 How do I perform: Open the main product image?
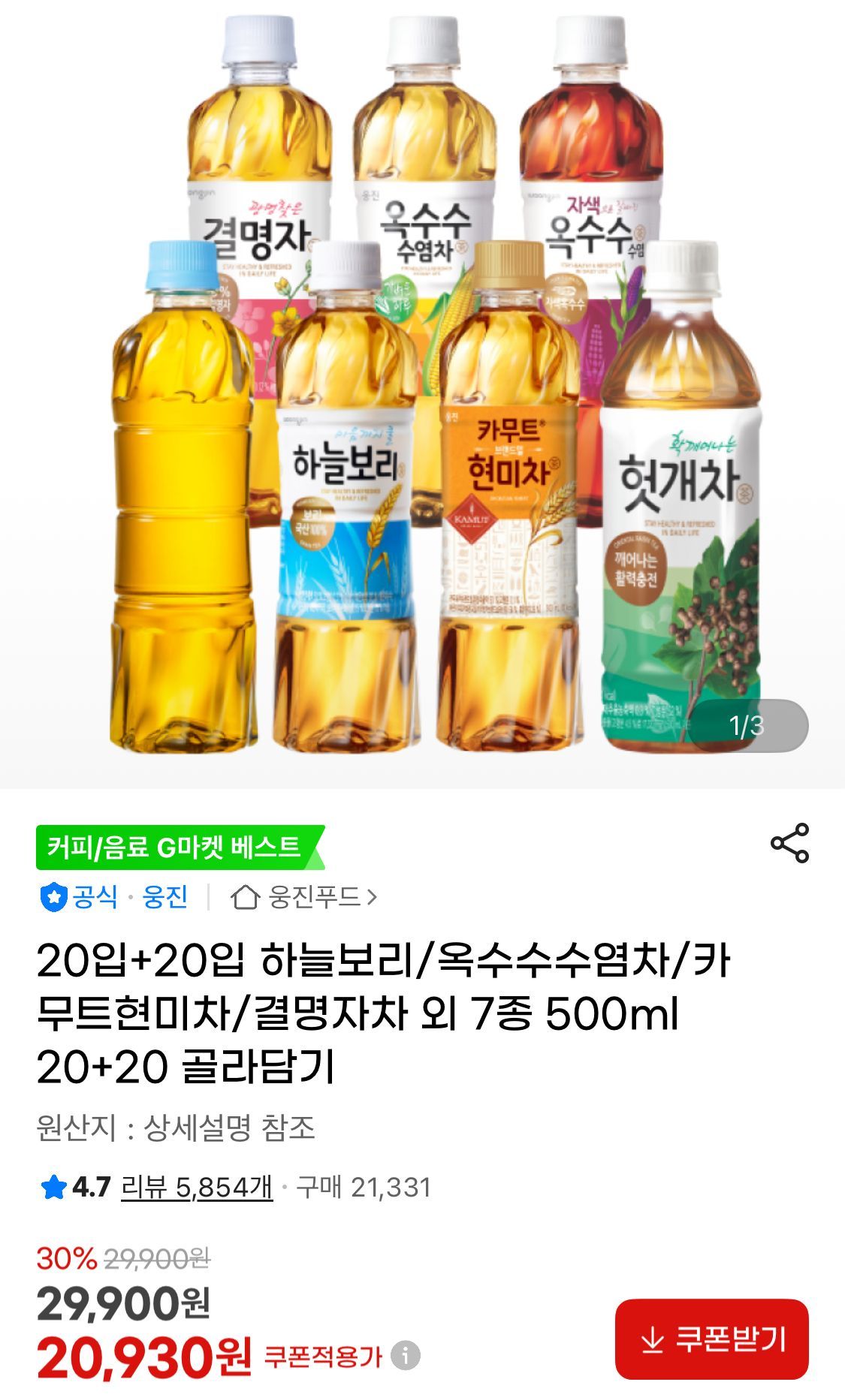(x=422, y=390)
